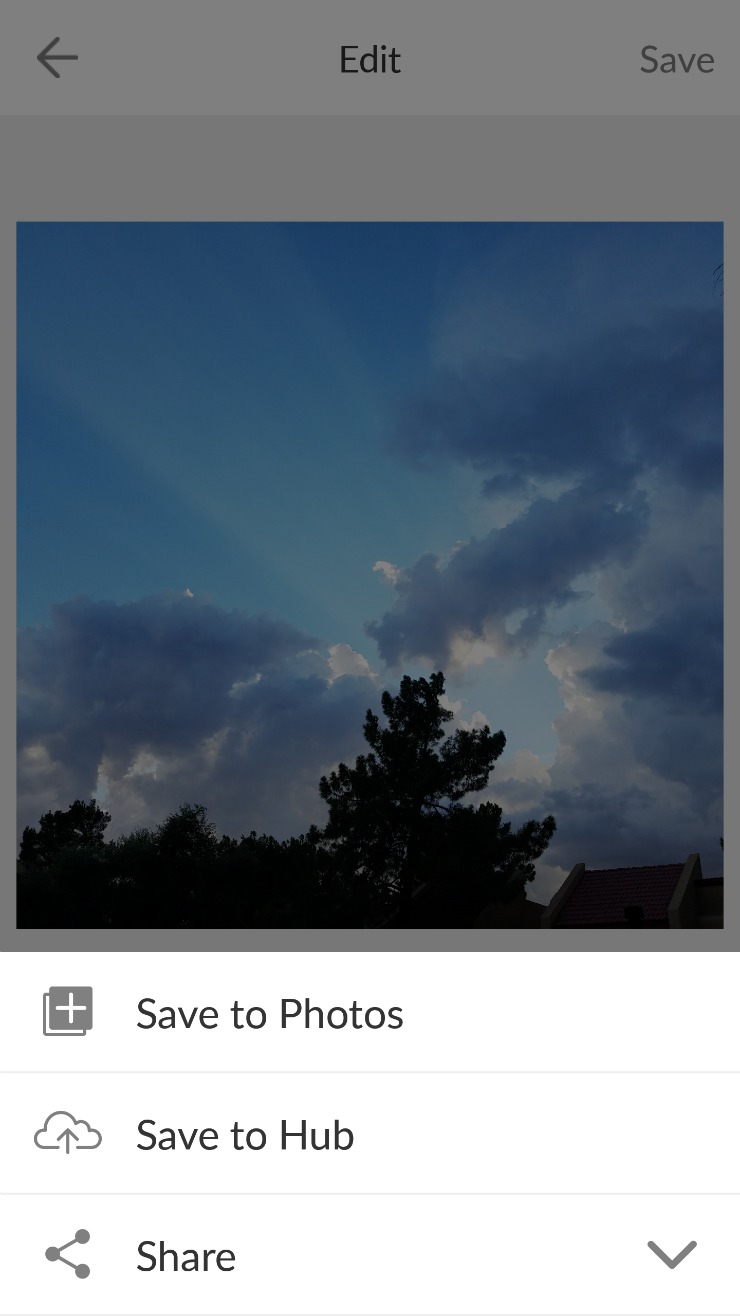
Task: Expand the Share chevron
Action: click(x=672, y=1254)
